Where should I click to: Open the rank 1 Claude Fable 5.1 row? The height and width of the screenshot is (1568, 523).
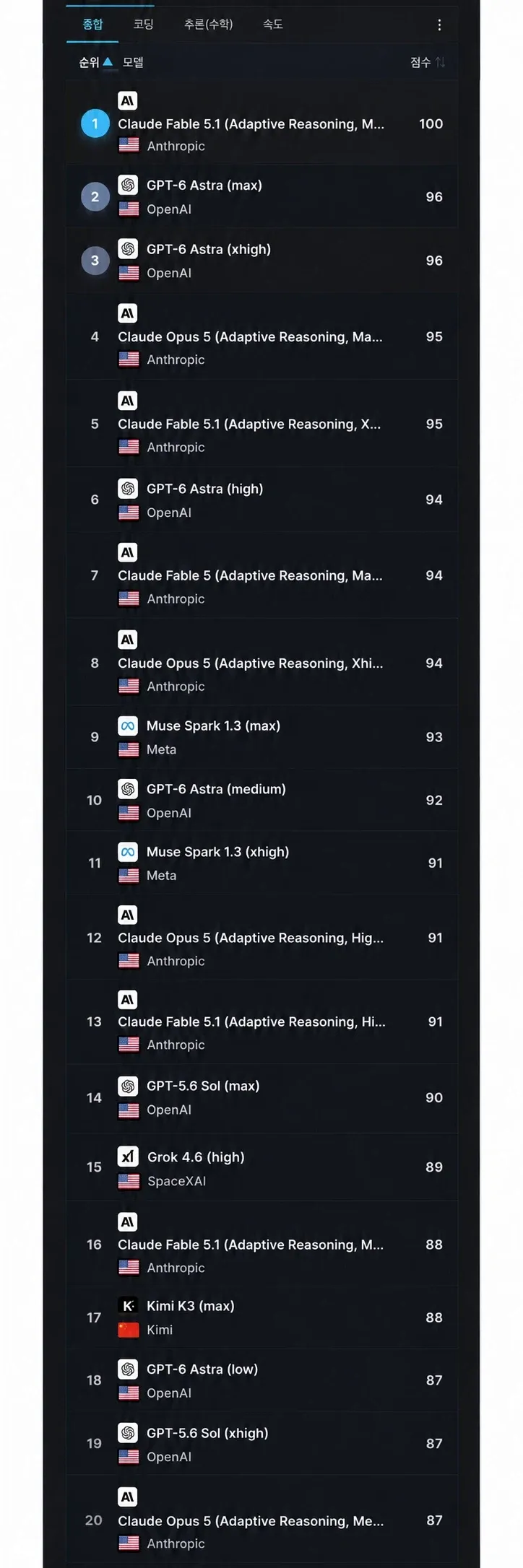pyautogui.click(x=261, y=123)
